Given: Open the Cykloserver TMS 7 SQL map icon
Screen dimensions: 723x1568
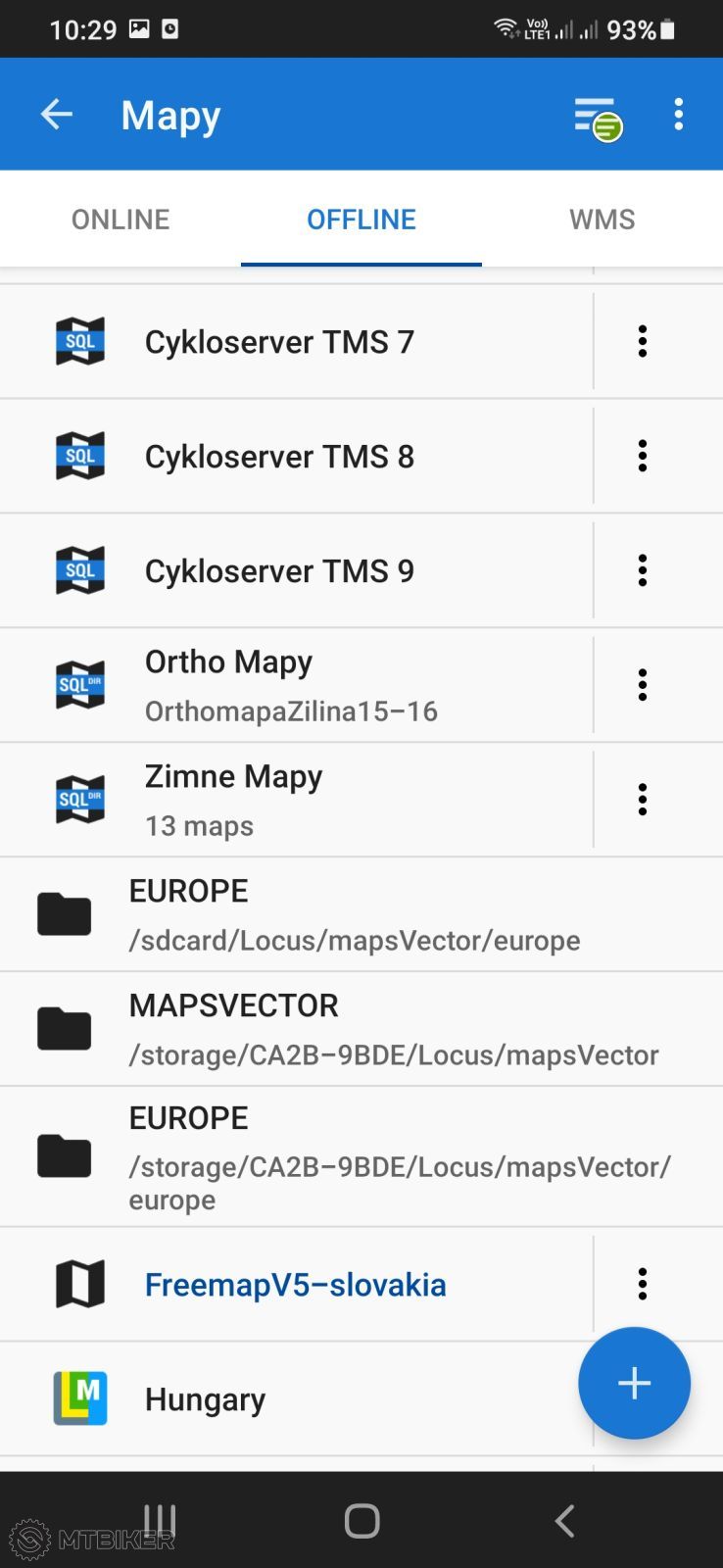Looking at the screenshot, I should (x=79, y=341).
